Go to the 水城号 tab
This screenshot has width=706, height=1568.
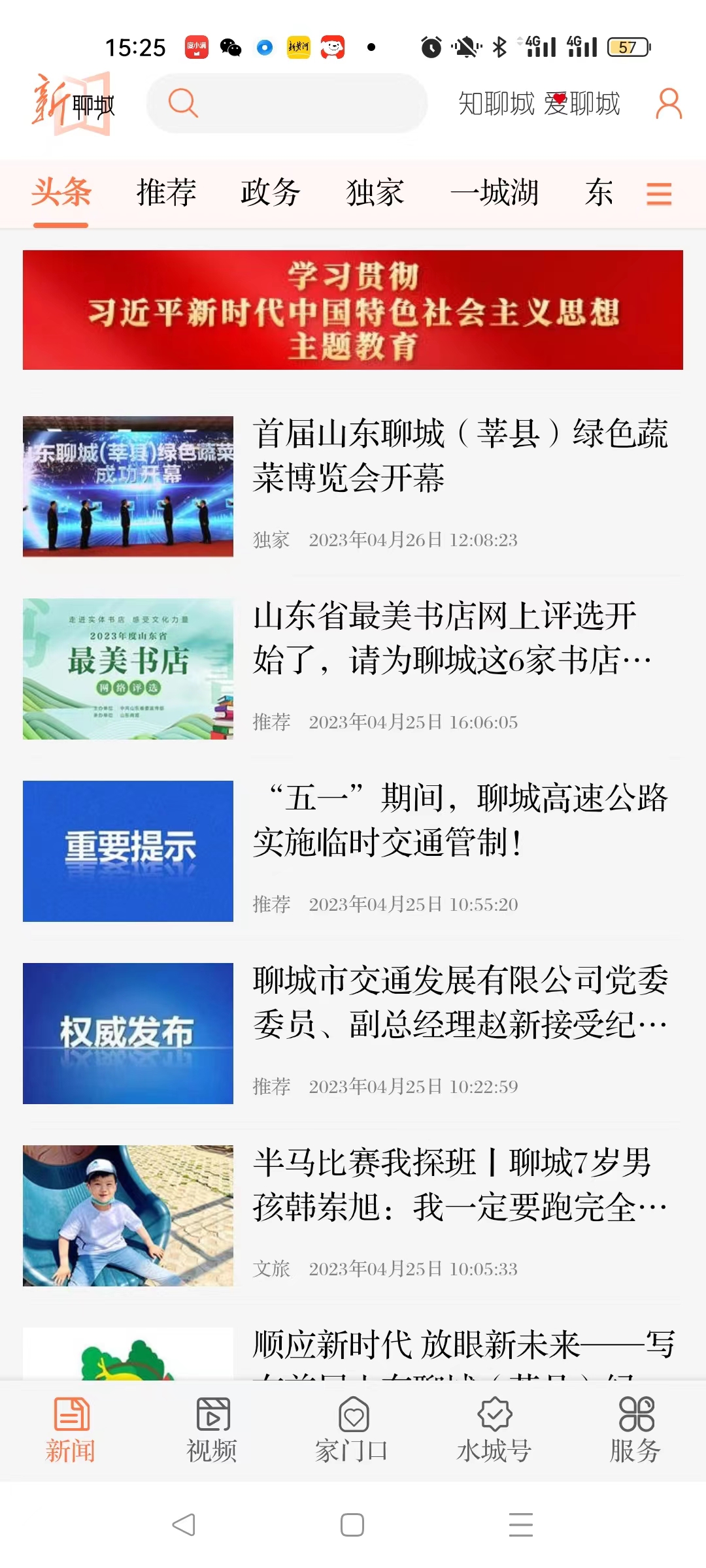click(494, 1429)
